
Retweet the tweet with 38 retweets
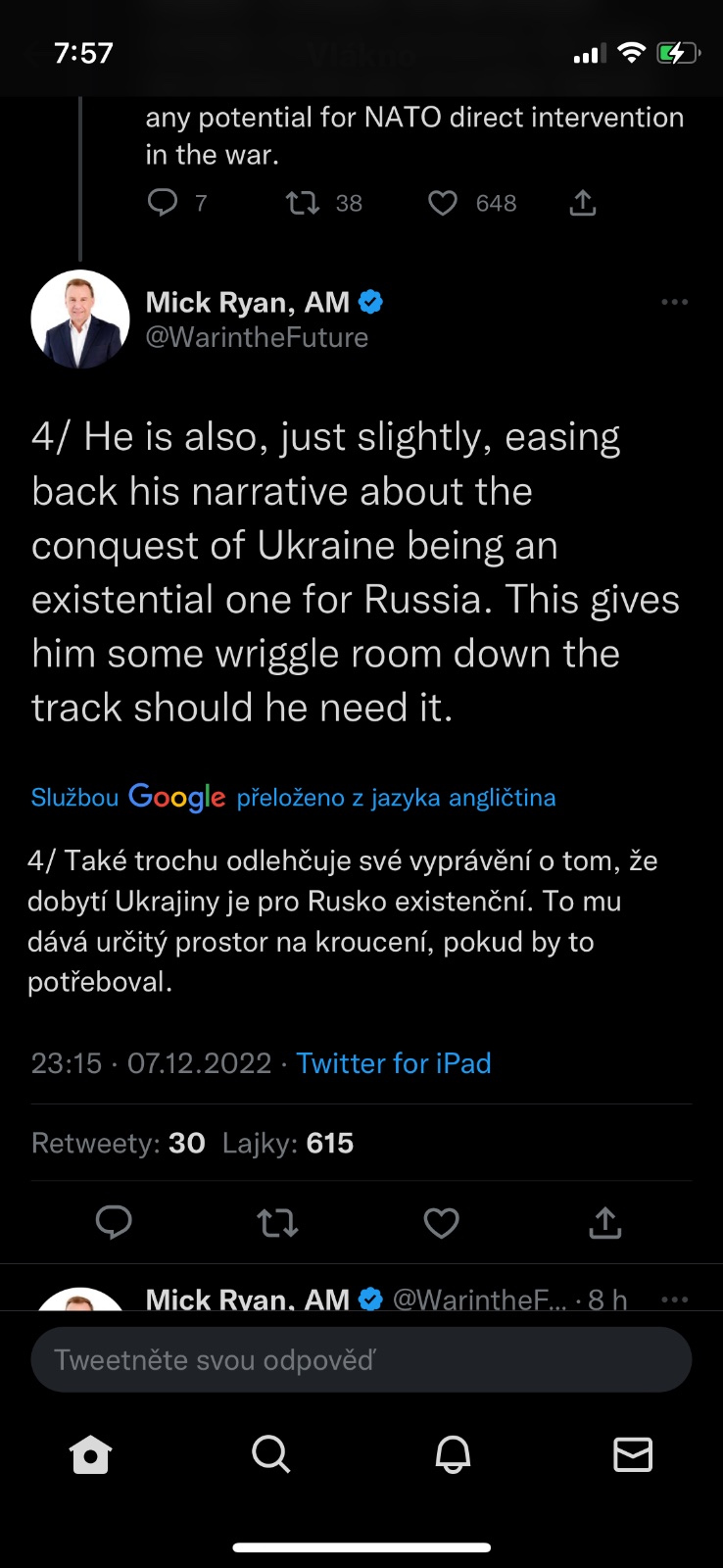click(x=302, y=203)
